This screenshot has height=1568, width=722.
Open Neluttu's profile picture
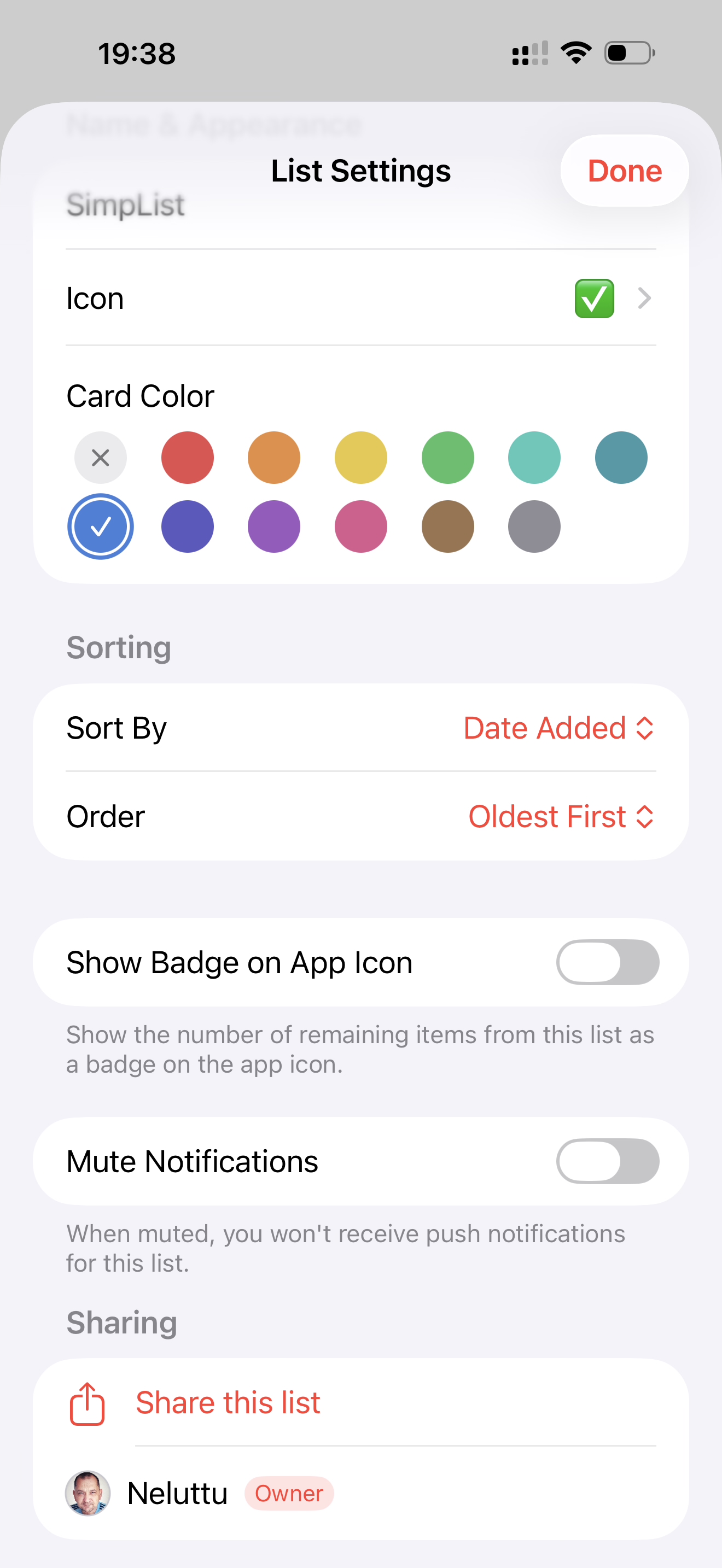point(87,1493)
